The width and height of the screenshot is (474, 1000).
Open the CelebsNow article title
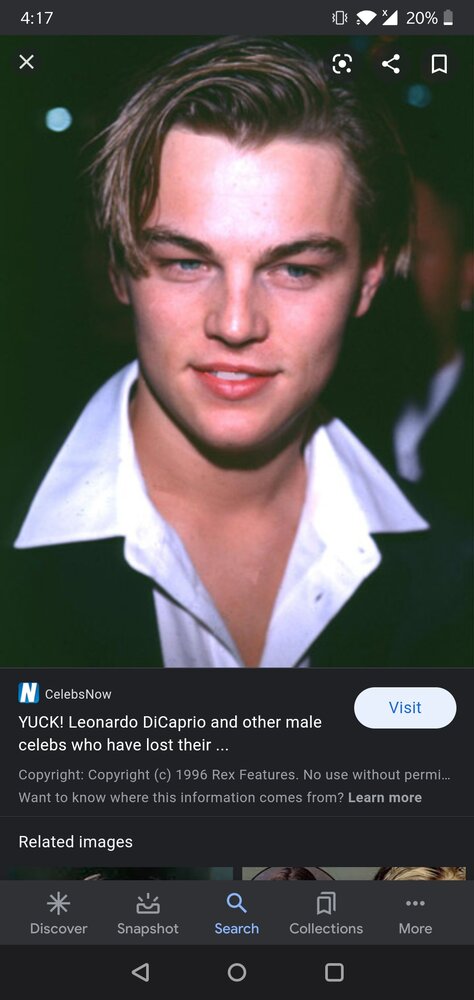point(170,733)
